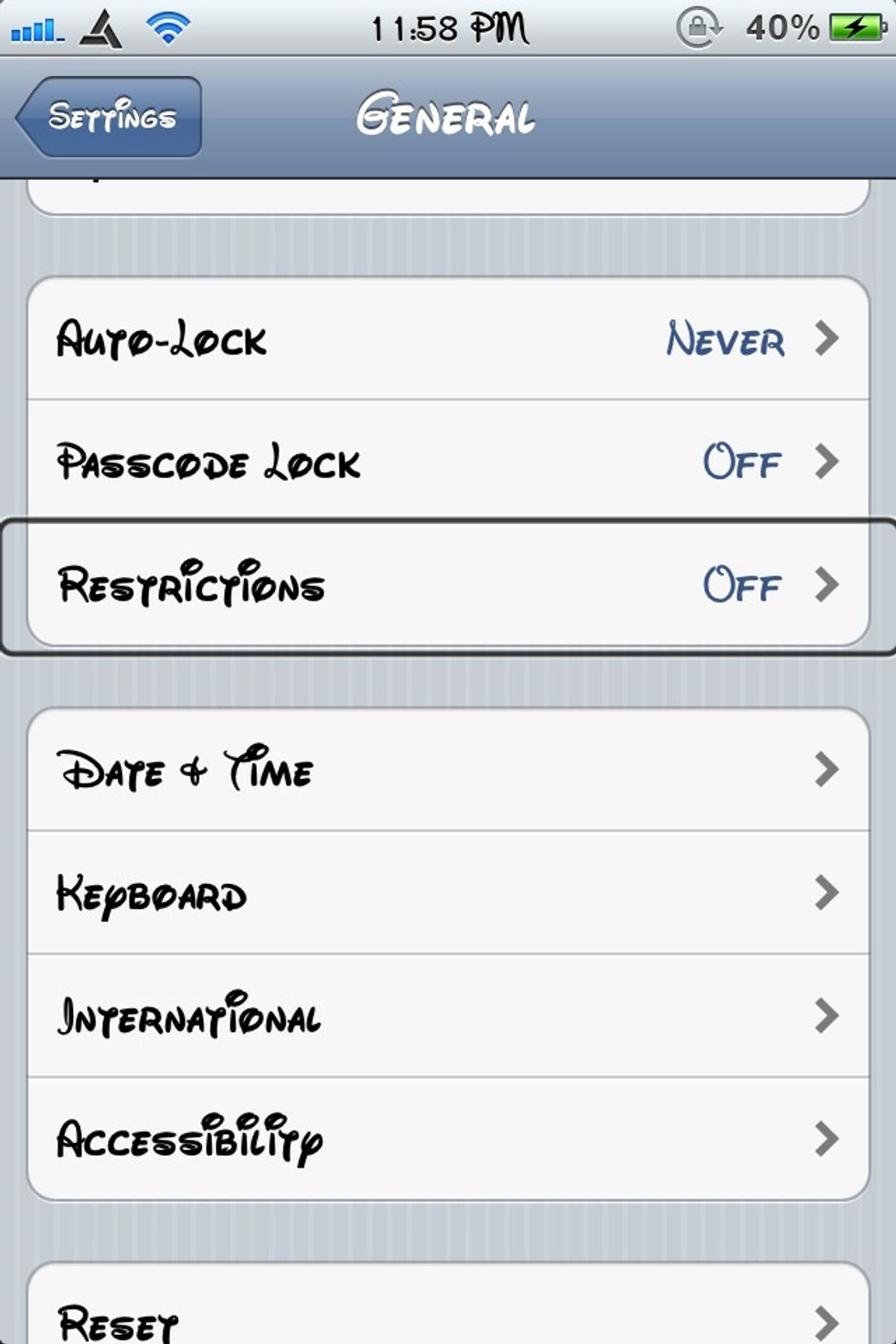Open Keyboard settings
Image resolution: width=896 pixels, height=1344 pixels.
point(448,893)
